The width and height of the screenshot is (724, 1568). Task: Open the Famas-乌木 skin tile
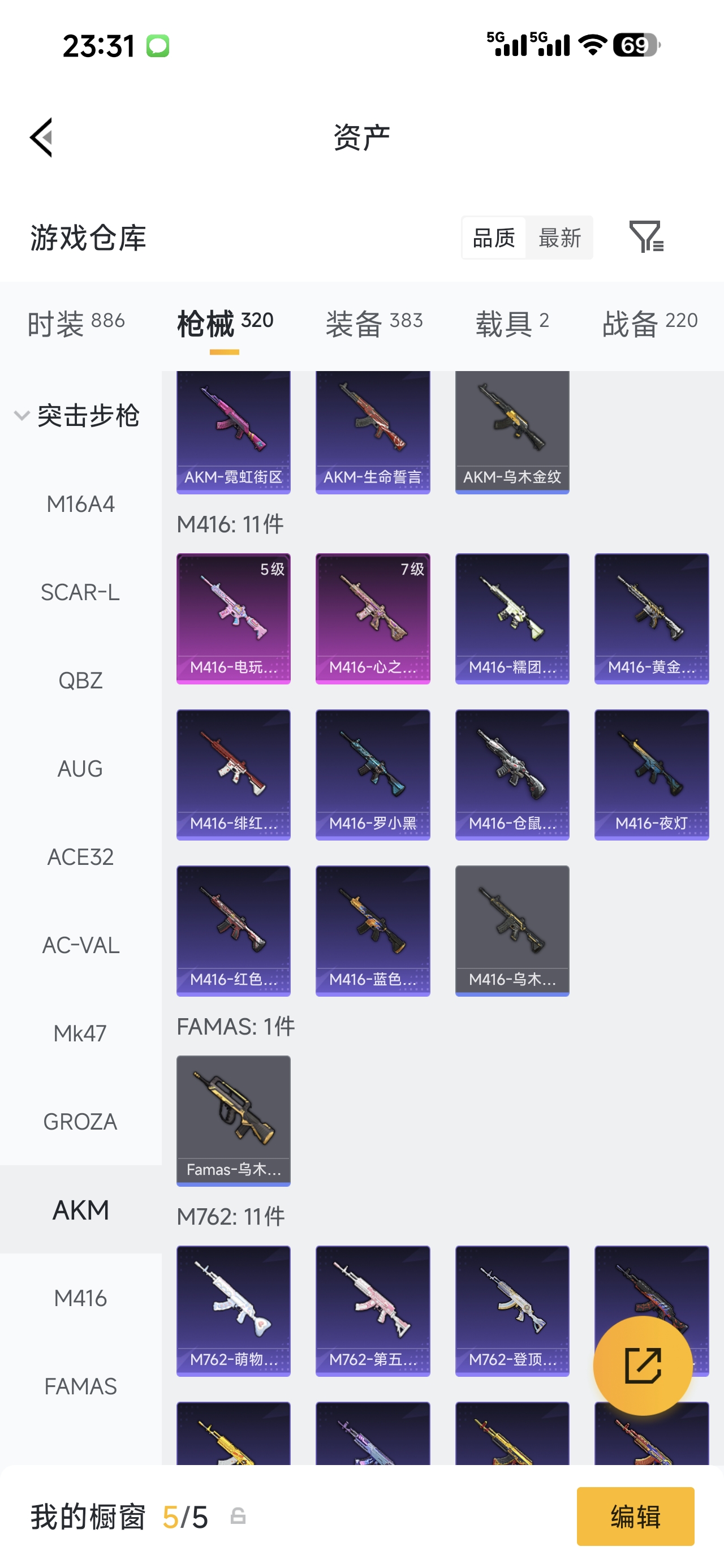[233, 1121]
